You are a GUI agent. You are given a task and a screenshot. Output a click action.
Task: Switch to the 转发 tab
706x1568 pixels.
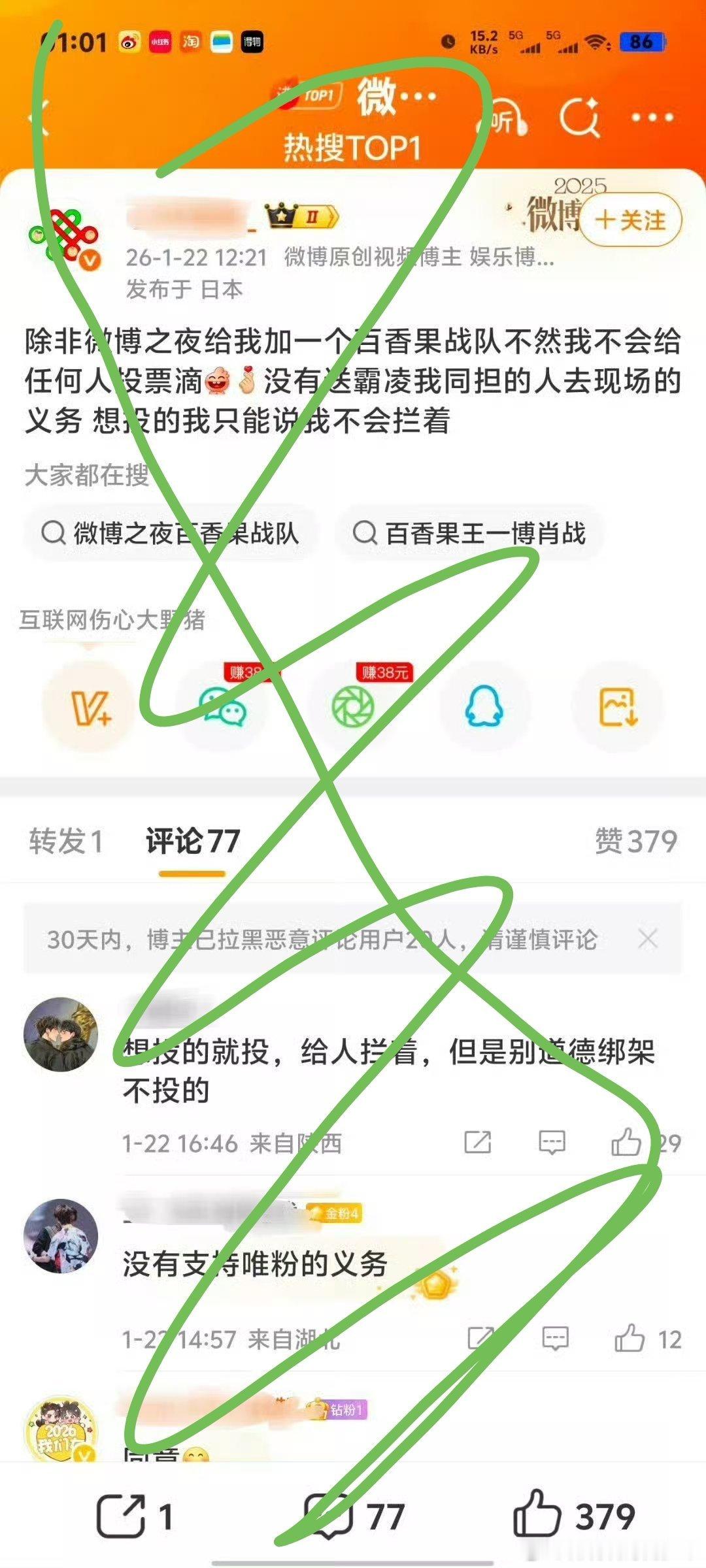pyautogui.click(x=67, y=838)
